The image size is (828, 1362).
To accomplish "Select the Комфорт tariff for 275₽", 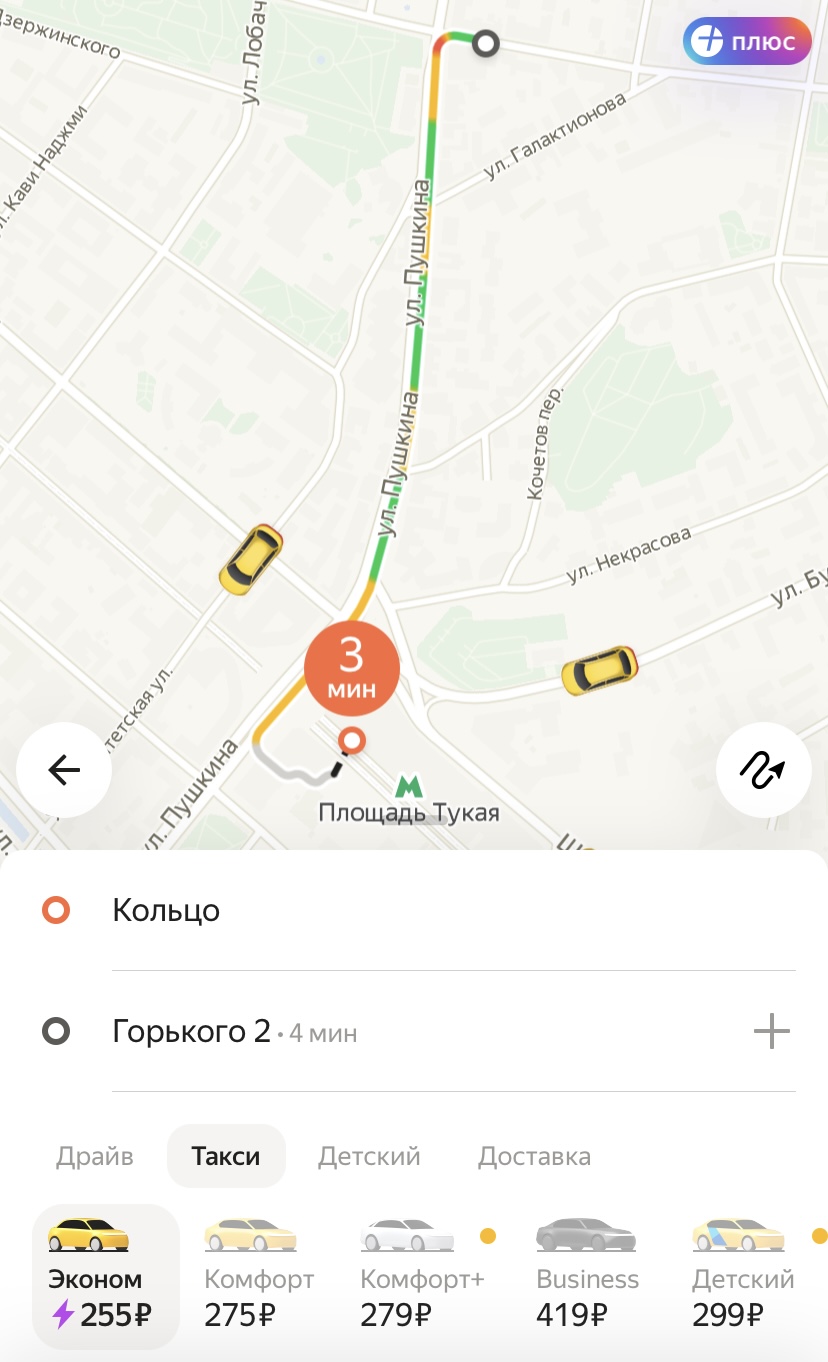I will pyautogui.click(x=258, y=1275).
